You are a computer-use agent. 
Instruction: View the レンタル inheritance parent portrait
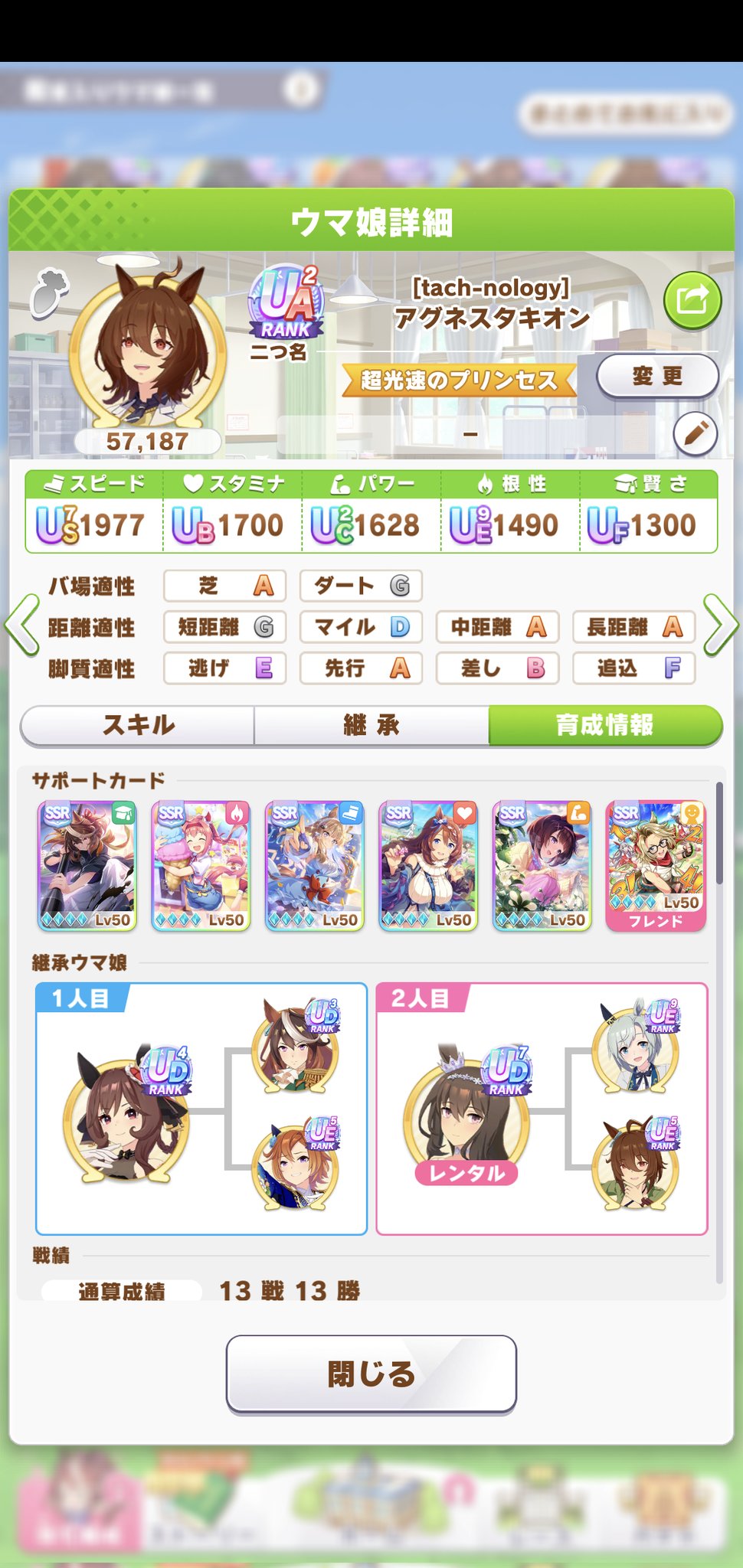(467, 1116)
